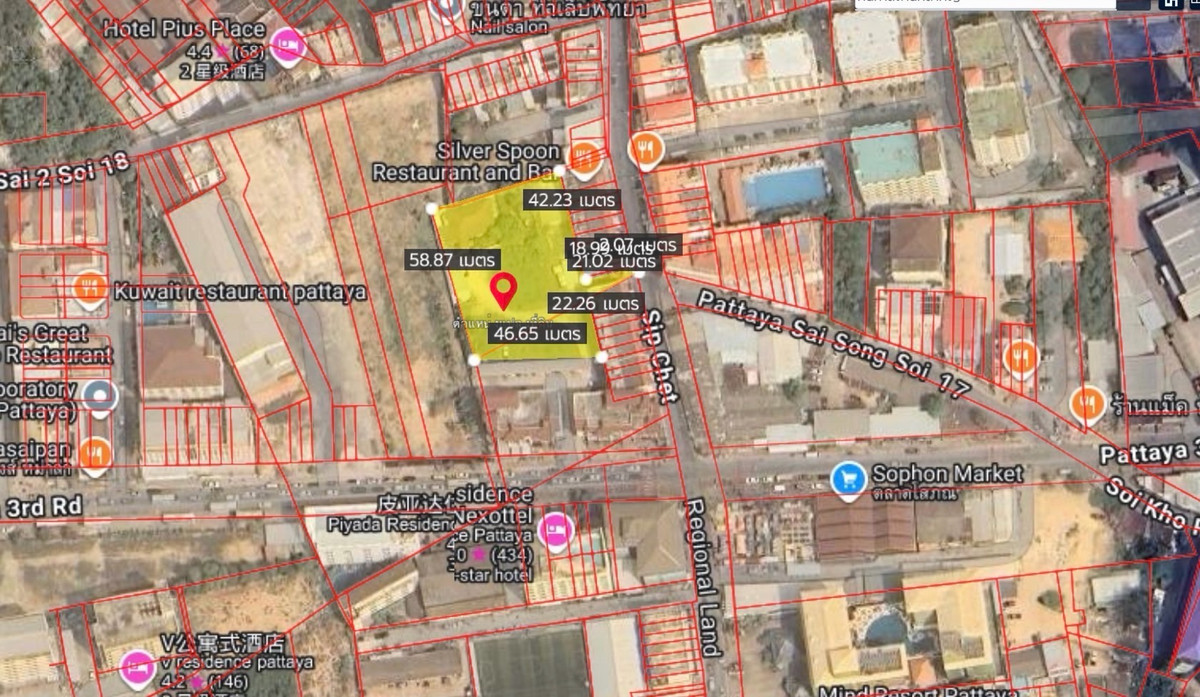This screenshot has width=1200, height=697.
Task: Open the Hotel Pius Place marker
Action: coord(288,44)
